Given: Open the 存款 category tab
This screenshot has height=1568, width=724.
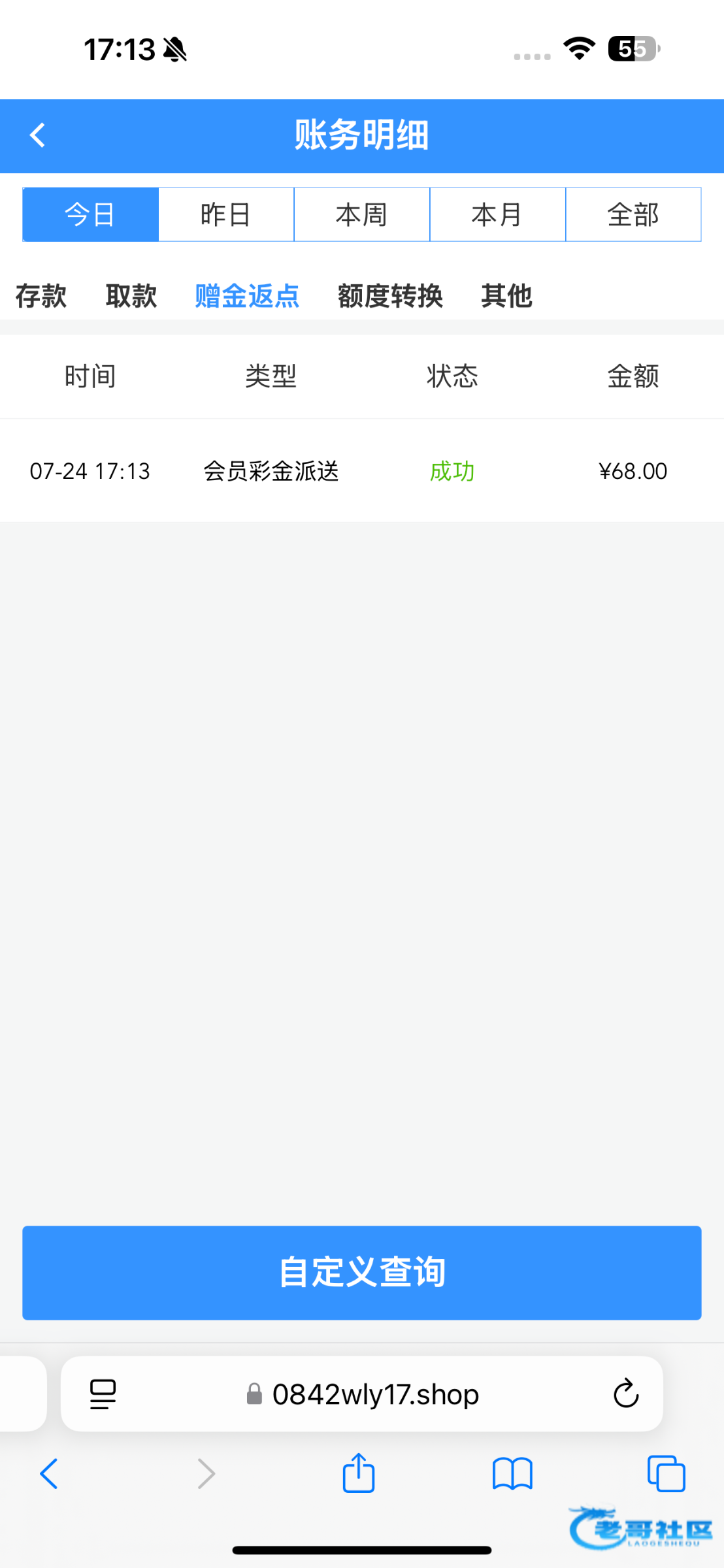Looking at the screenshot, I should [x=41, y=296].
